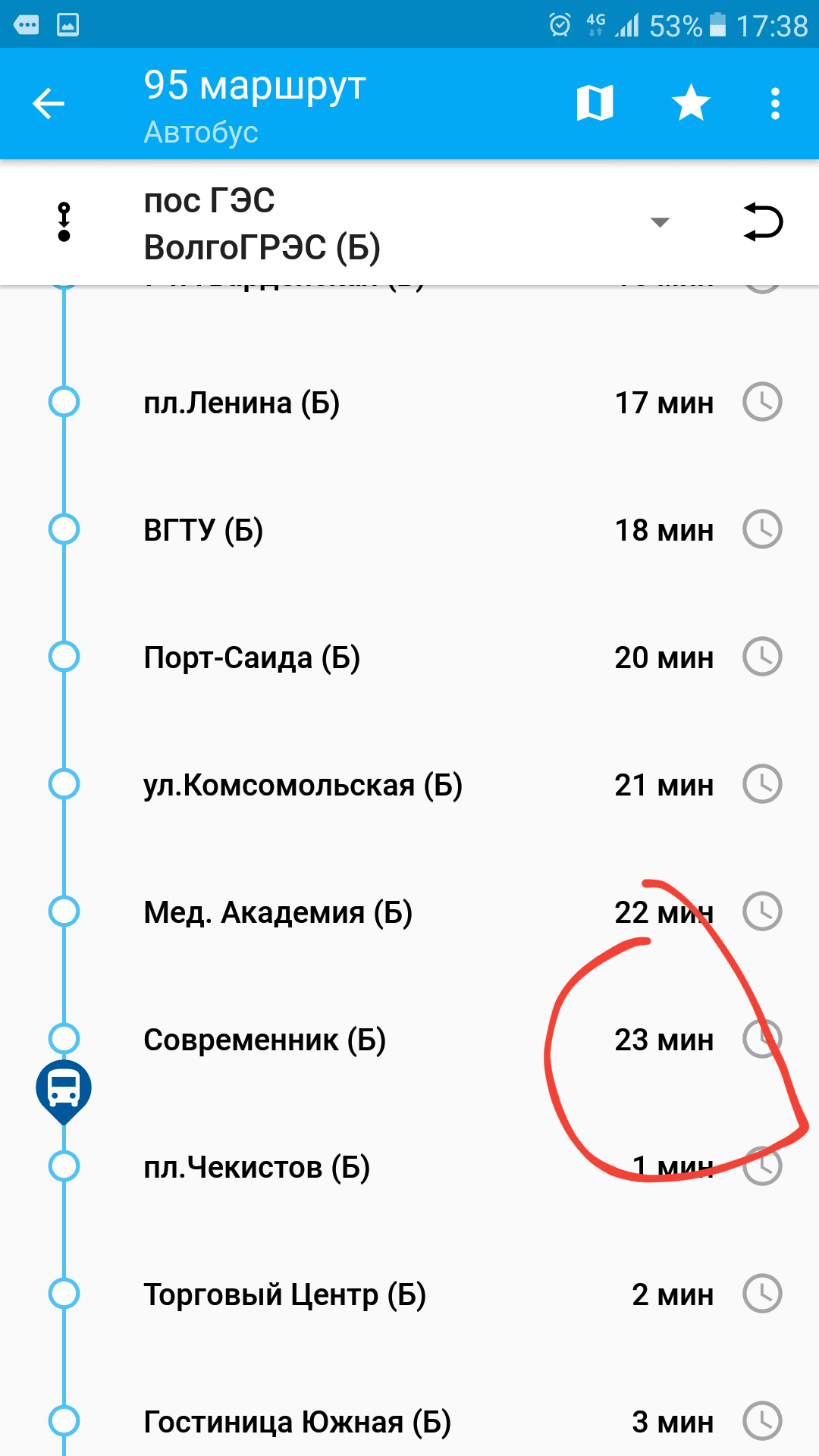This screenshot has height=1456, width=819.
Task: Open the route map view
Action: 595,103
